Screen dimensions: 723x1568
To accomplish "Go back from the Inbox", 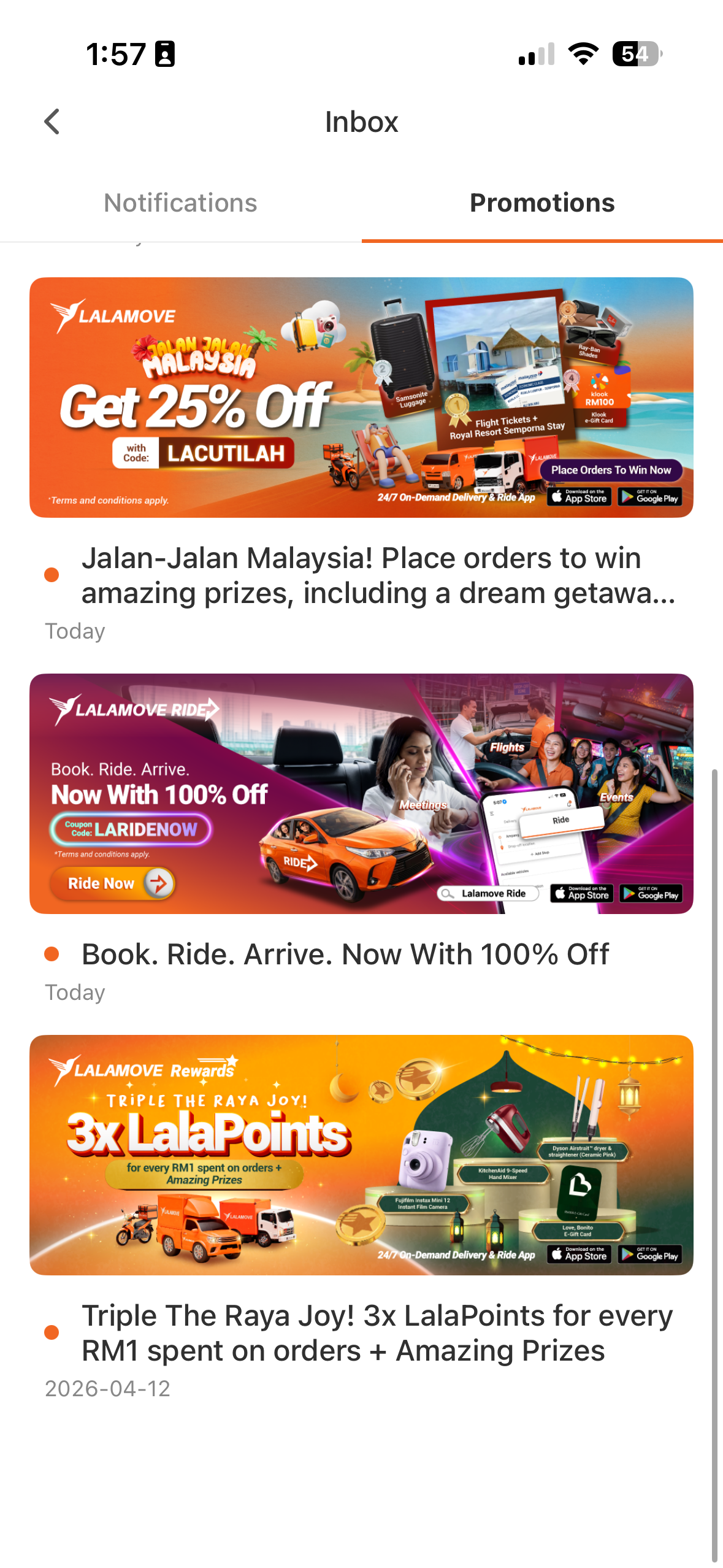I will click(53, 121).
